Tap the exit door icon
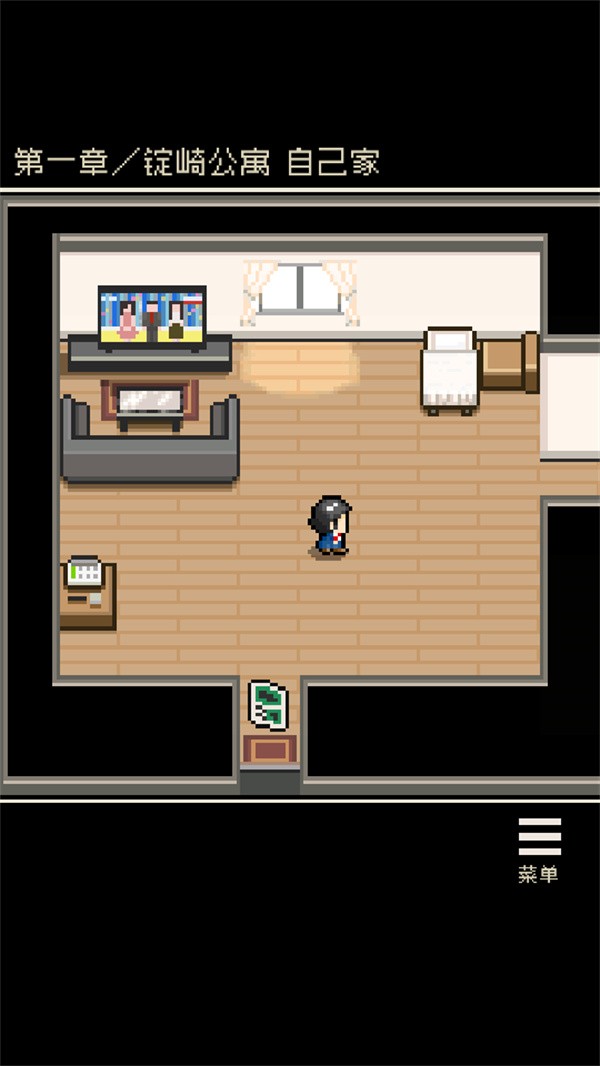600x1066 pixels. click(268, 702)
